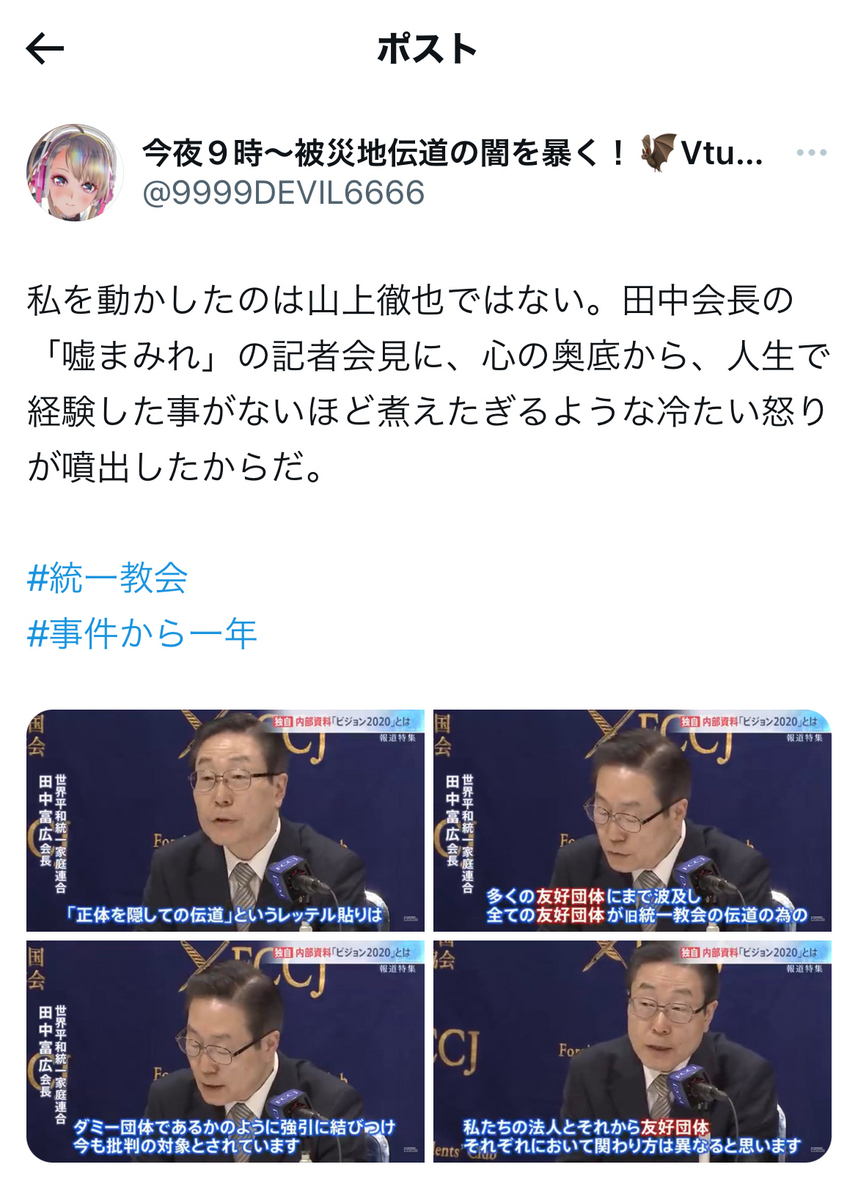Open image captioned ダミー団体であるかのように

pyautogui.click(x=226, y=1050)
